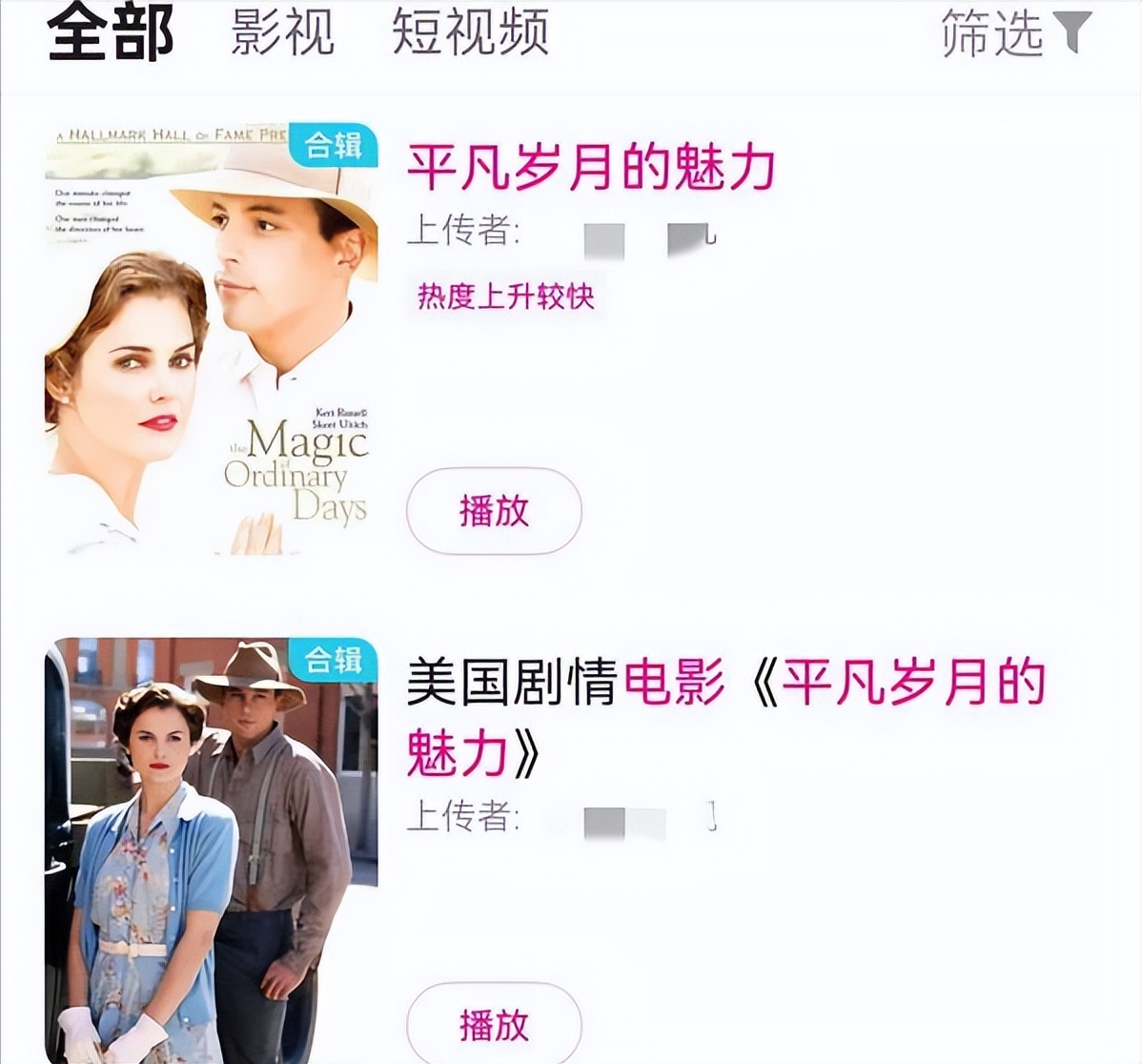Play the 美国剧情电影 collection
This screenshot has width=1142, height=1064.
[494, 1025]
